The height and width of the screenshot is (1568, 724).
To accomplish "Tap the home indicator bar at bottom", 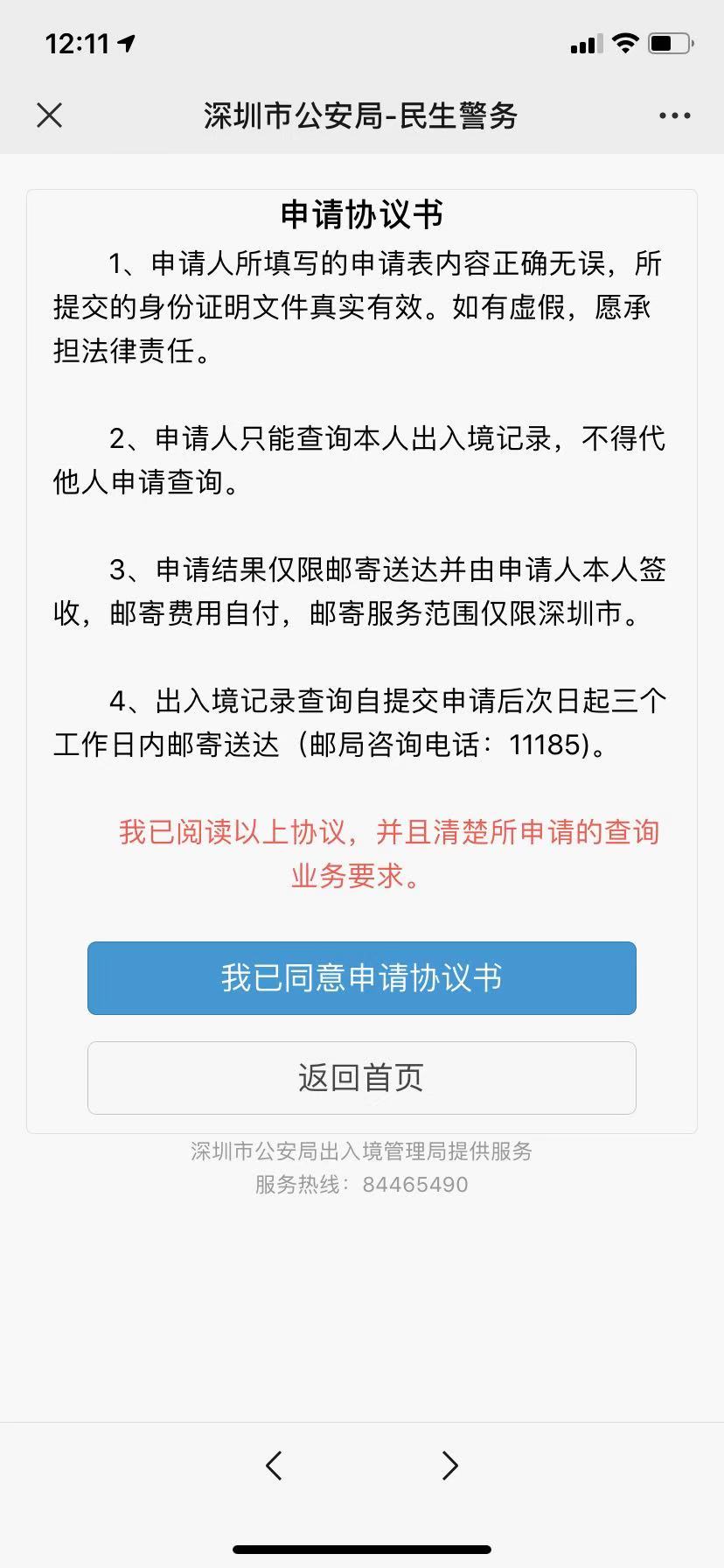I will tap(361, 1550).
